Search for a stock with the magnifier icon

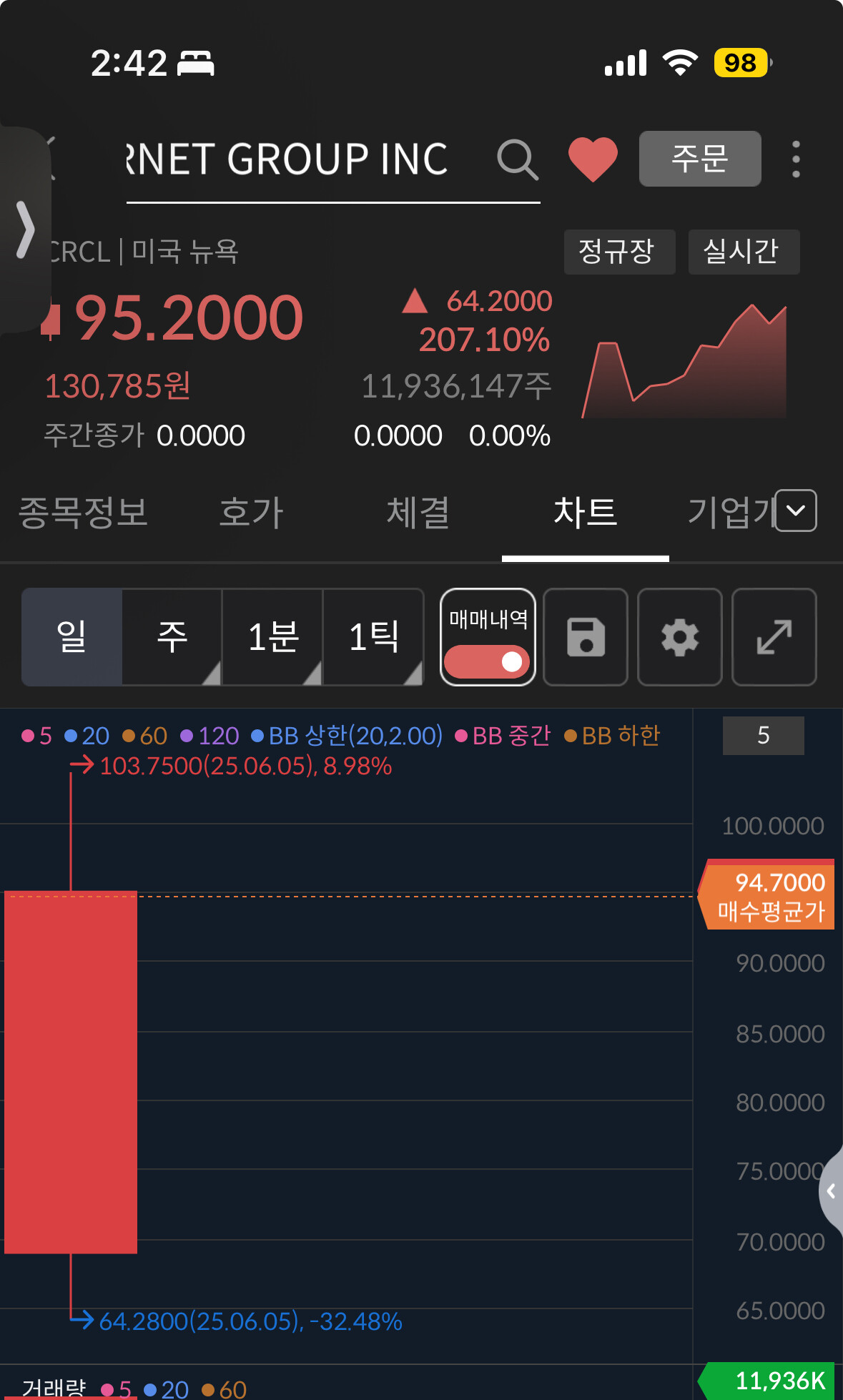point(517,159)
